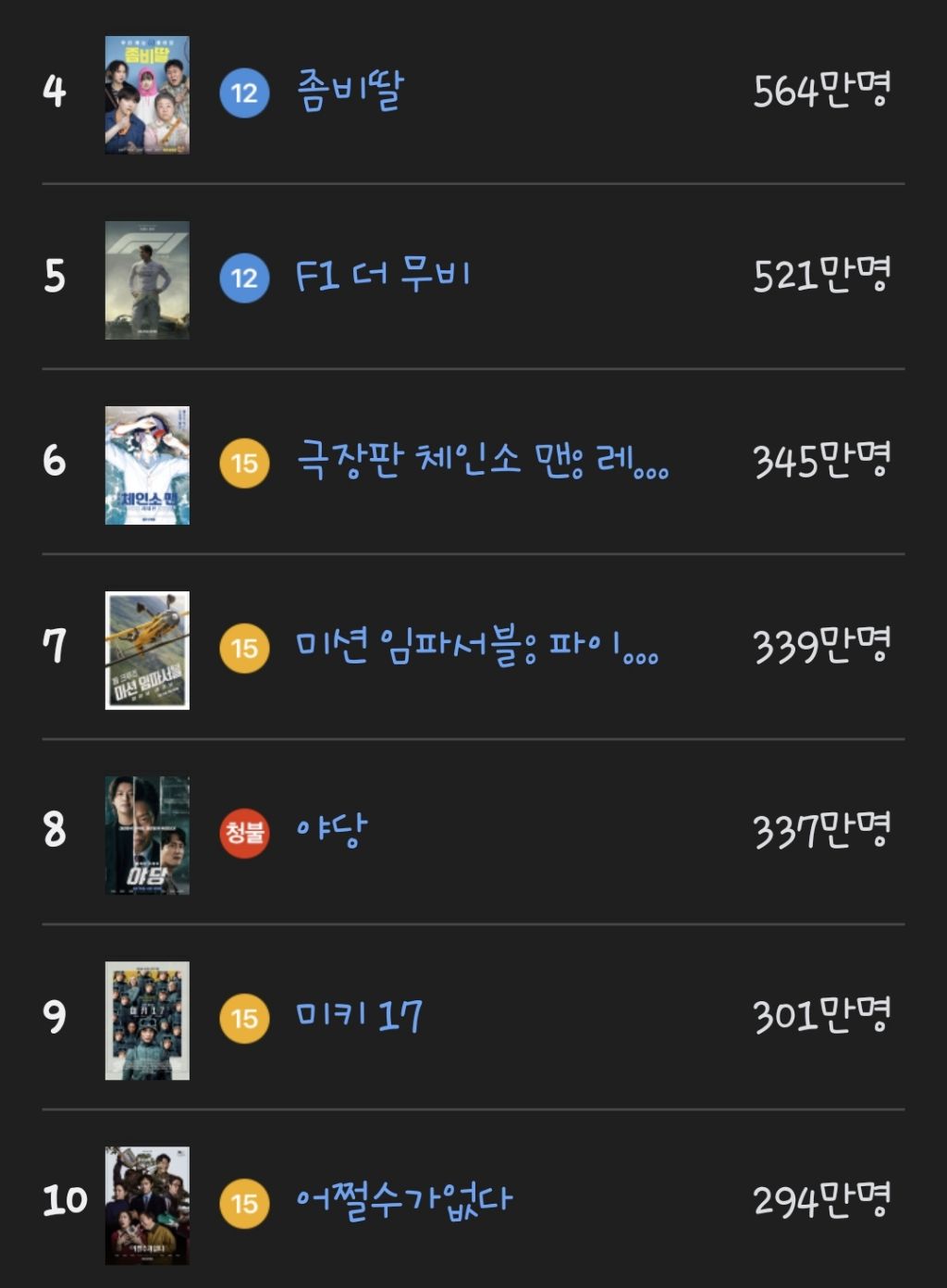Viewport: 947px width, 1288px height.
Task: Tap the F1 더 무비 poster thumbnail
Action: (147, 280)
